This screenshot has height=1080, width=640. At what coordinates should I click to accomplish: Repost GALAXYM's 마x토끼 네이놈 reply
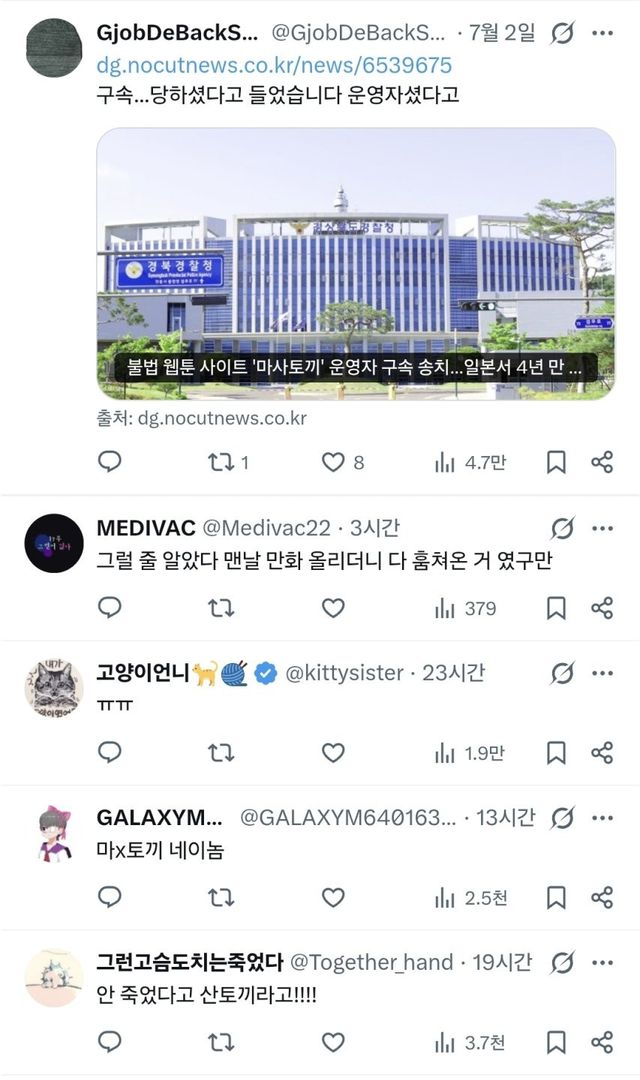click(x=221, y=897)
